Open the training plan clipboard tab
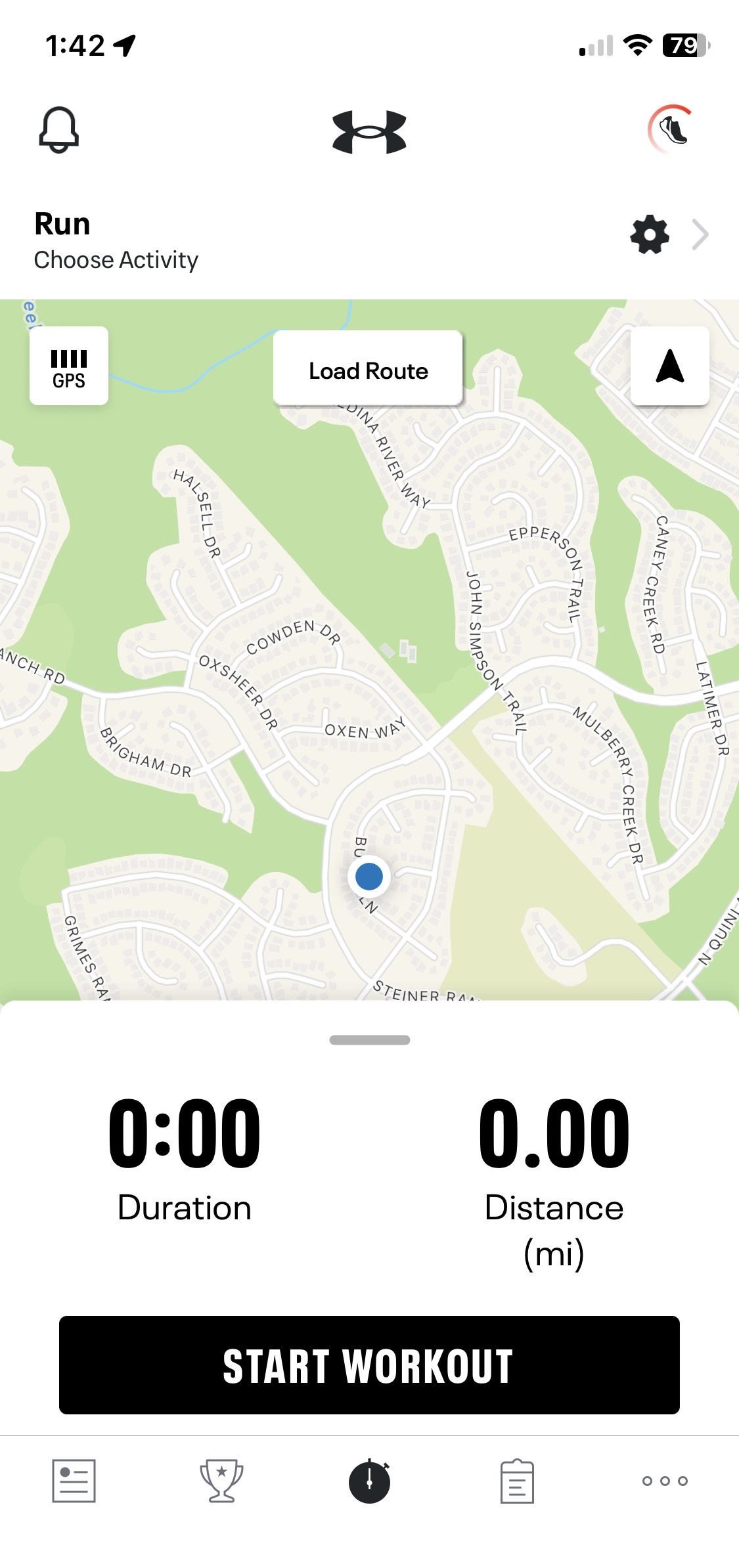The height and width of the screenshot is (1568, 739). pyautogui.click(x=517, y=1481)
